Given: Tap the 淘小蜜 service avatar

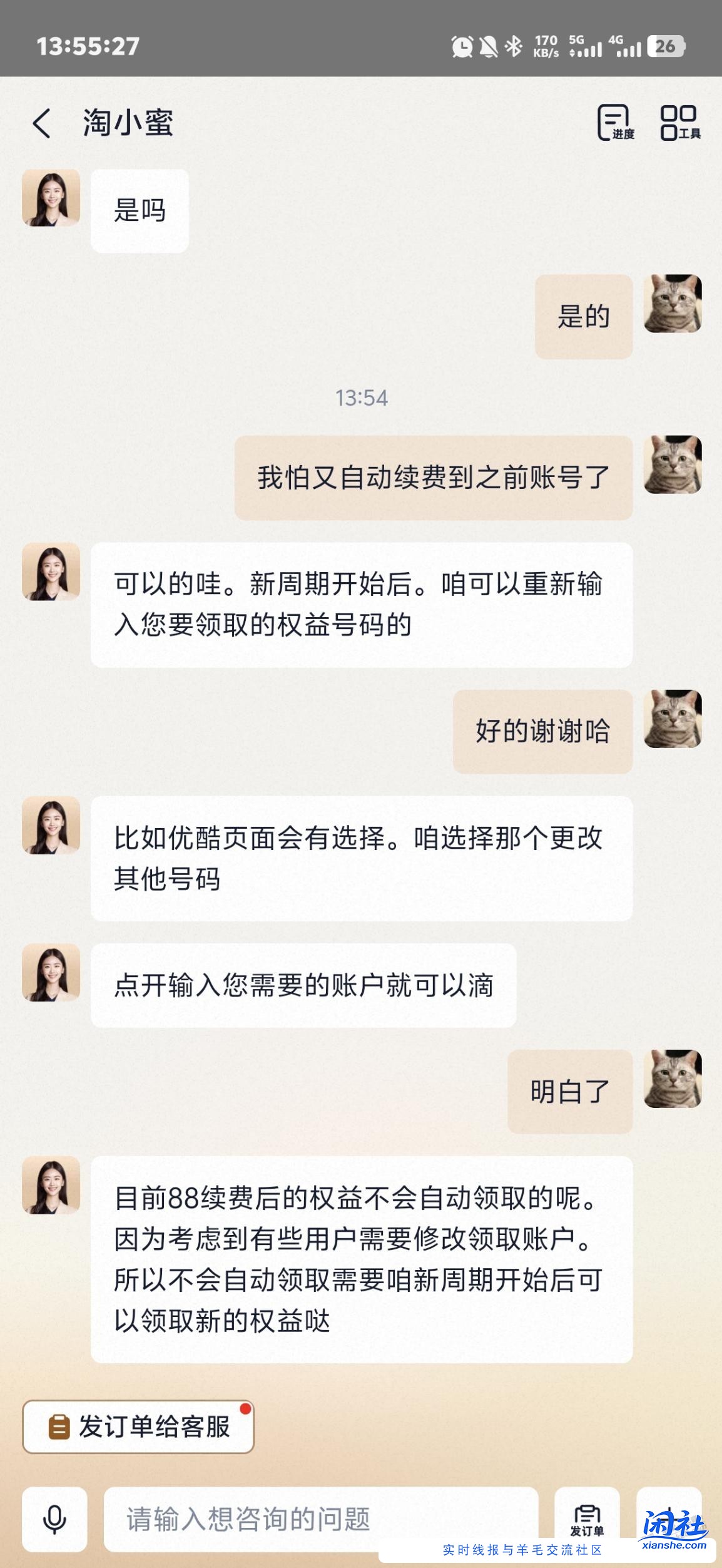Looking at the screenshot, I should point(51,199).
